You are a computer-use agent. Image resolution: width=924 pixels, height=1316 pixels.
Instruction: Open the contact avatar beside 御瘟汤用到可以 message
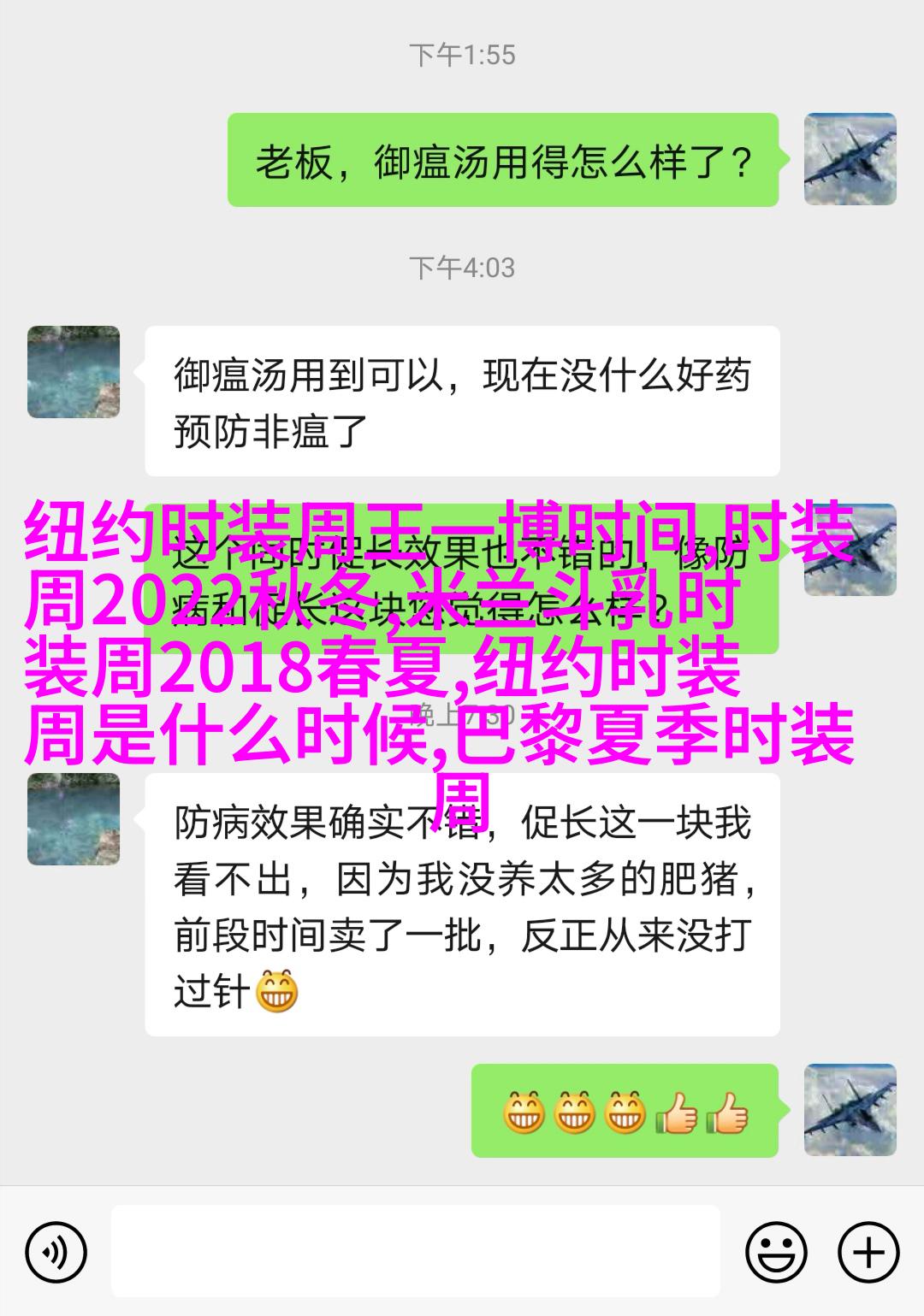point(74,372)
